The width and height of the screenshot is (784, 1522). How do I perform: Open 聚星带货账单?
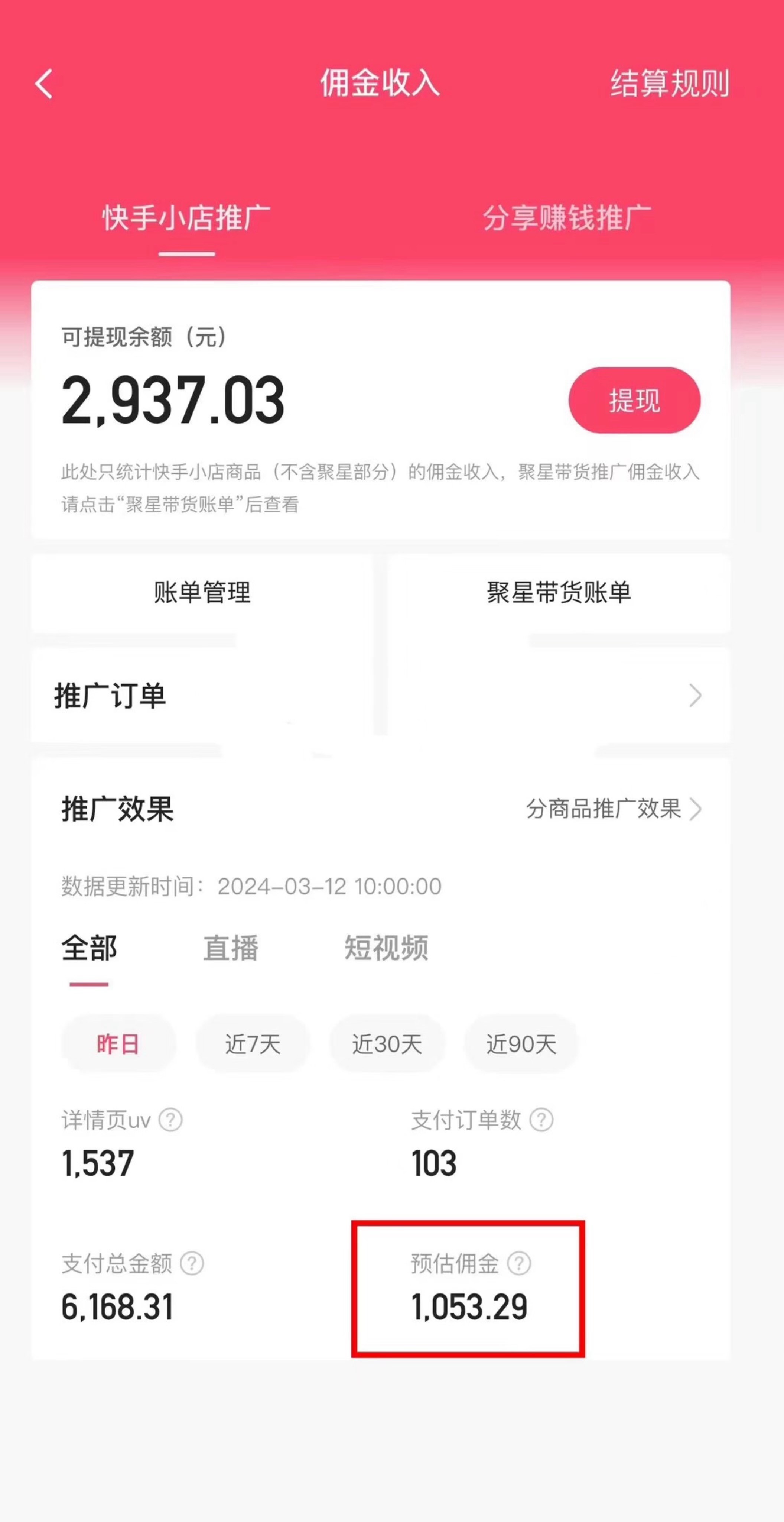coord(559,593)
